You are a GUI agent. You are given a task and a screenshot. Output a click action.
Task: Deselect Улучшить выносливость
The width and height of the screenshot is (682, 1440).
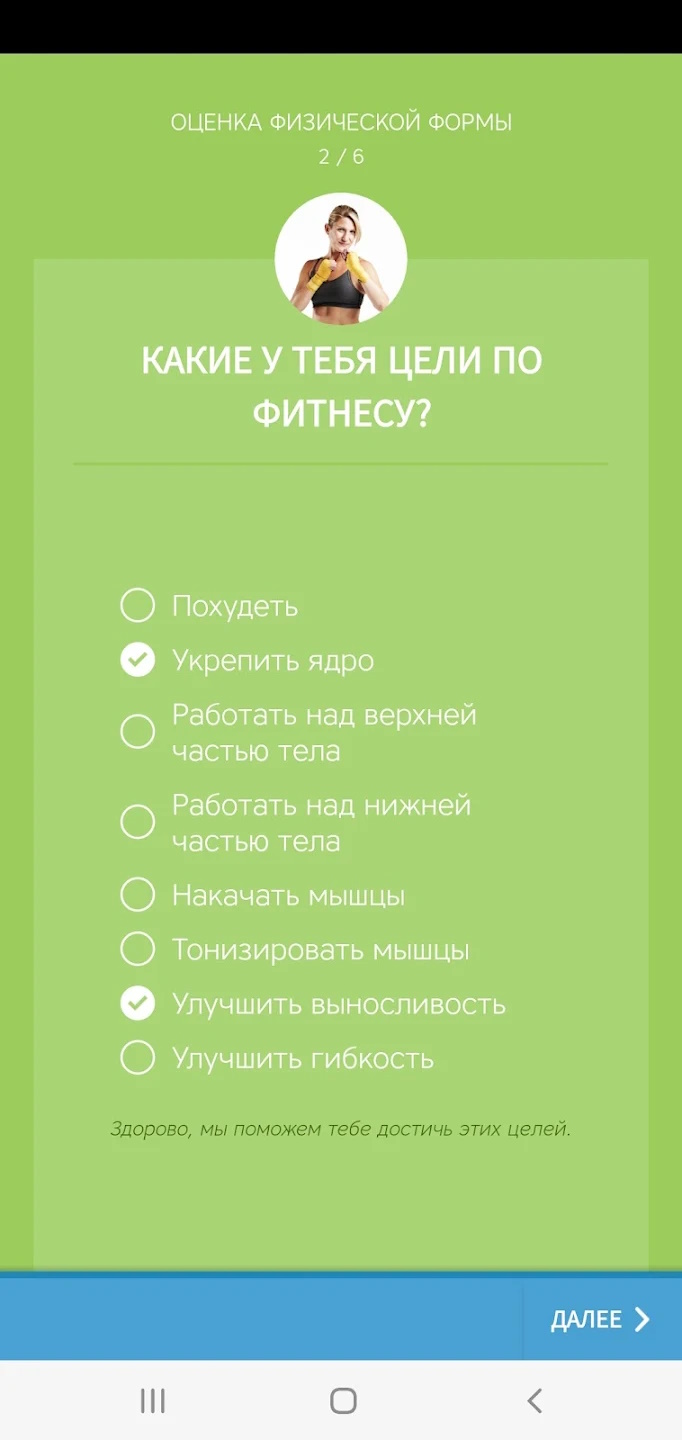click(x=138, y=1004)
